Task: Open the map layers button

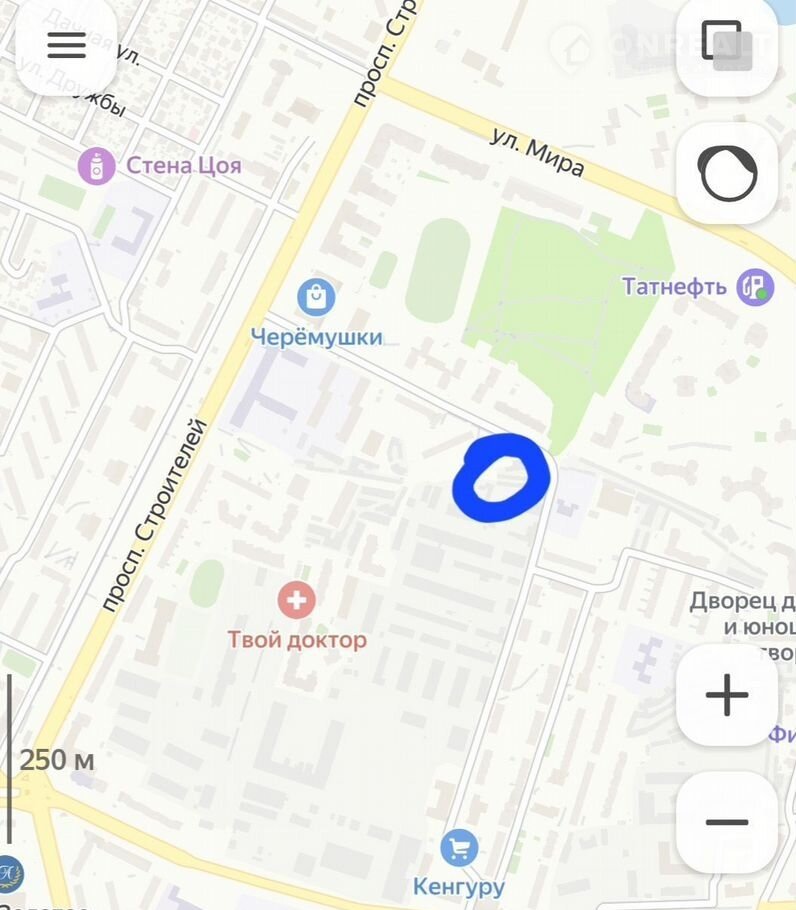Action: 727,45
